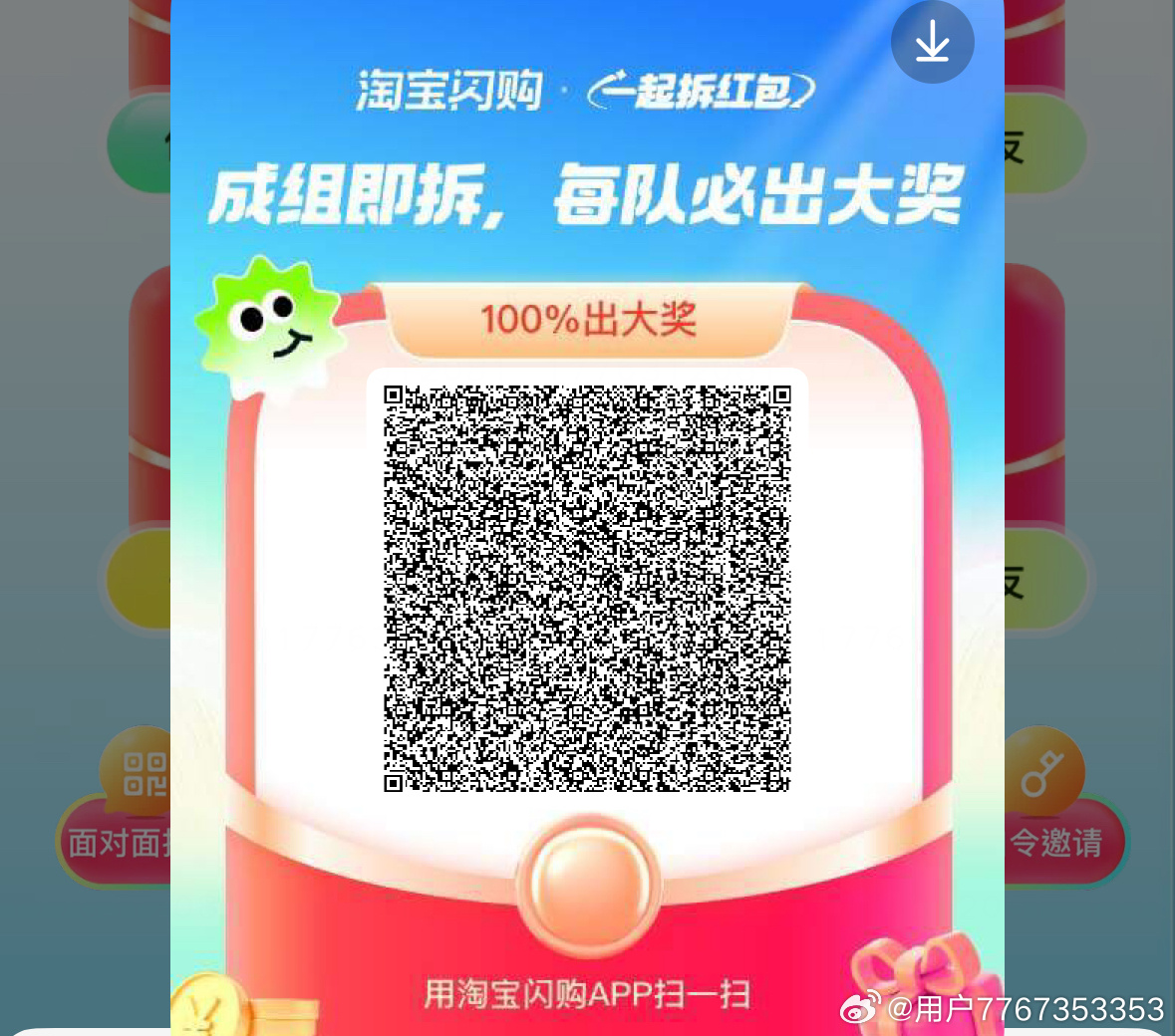Download the QR code poster
This screenshot has width=1175, height=1036.
tap(932, 42)
